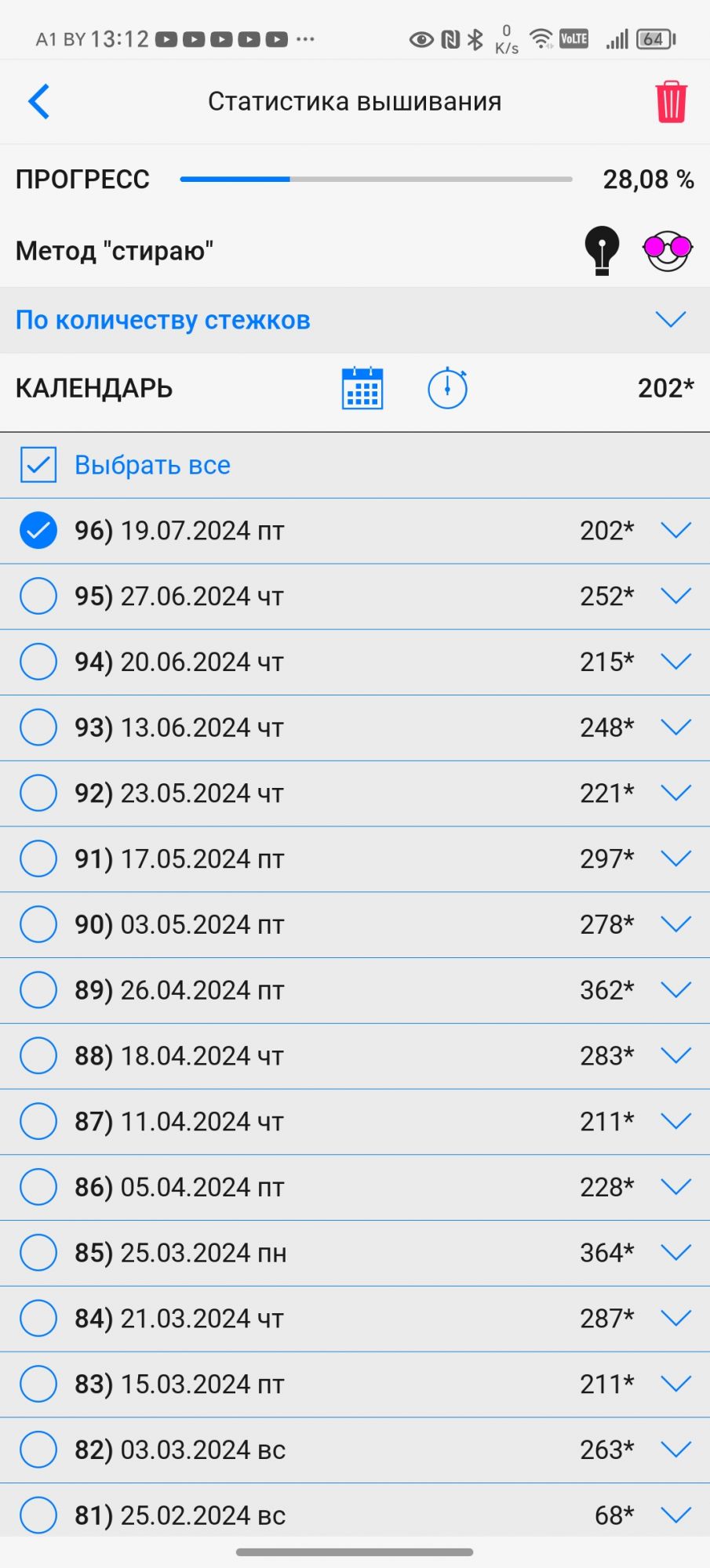The width and height of the screenshot is (710, 1568).
Task: Select entry 91) 17.05.2024
Action: pyautogui.click(x=38, y=858)
